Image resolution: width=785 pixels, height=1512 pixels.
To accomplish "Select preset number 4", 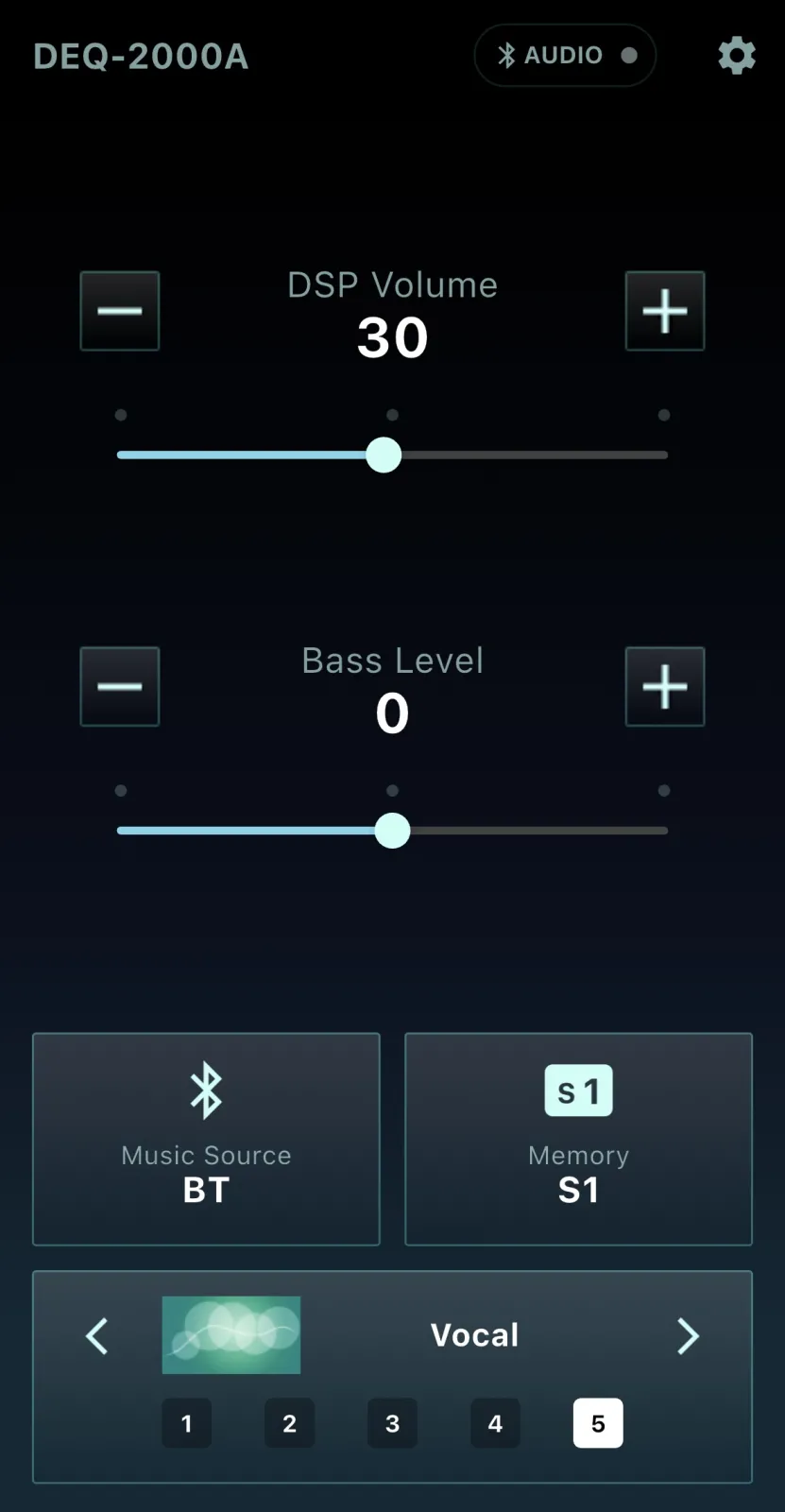I will point(495,1423).
